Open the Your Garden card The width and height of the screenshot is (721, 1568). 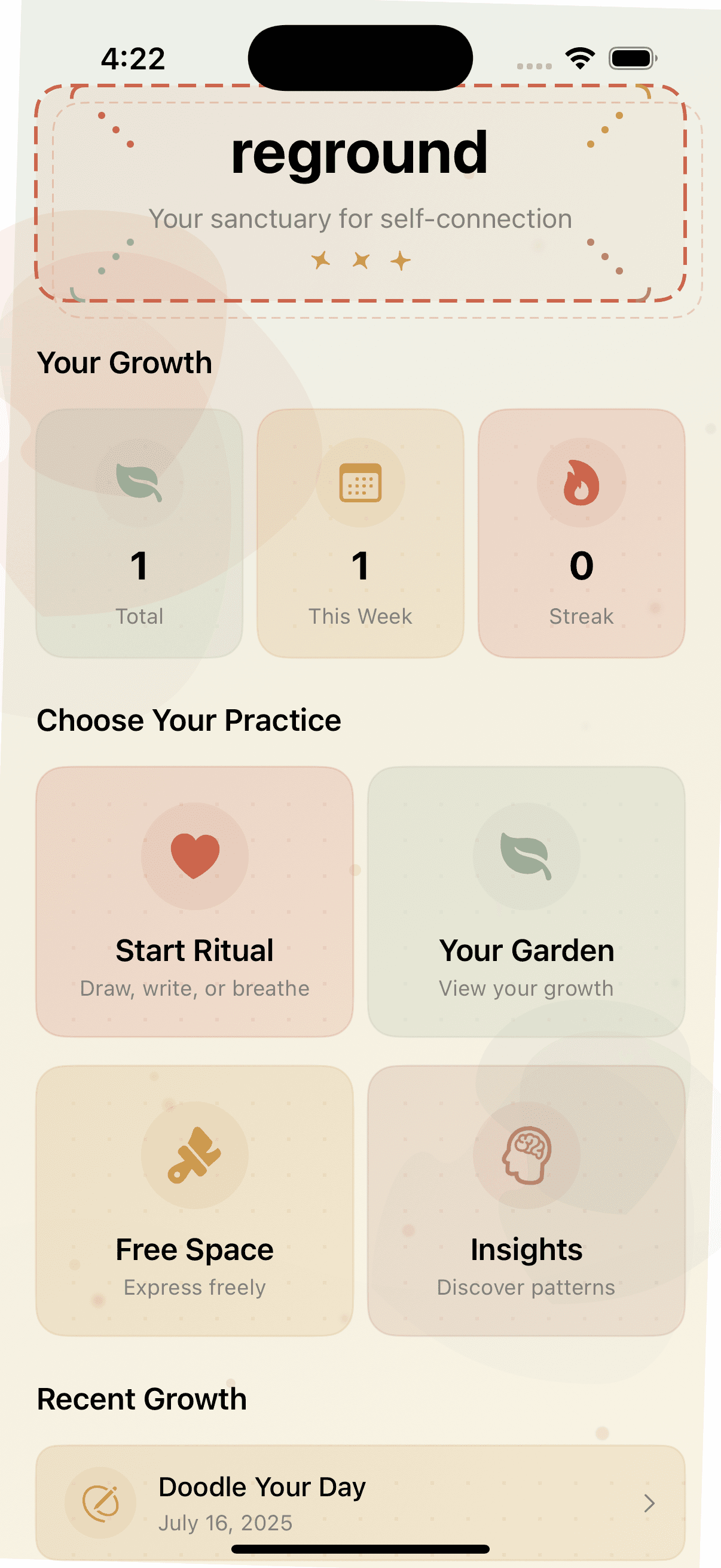[x=526, y=901]
